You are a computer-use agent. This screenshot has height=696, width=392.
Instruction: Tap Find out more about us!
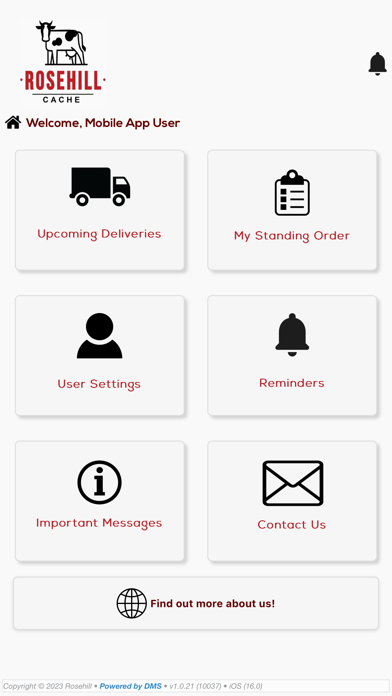(196, 603)
